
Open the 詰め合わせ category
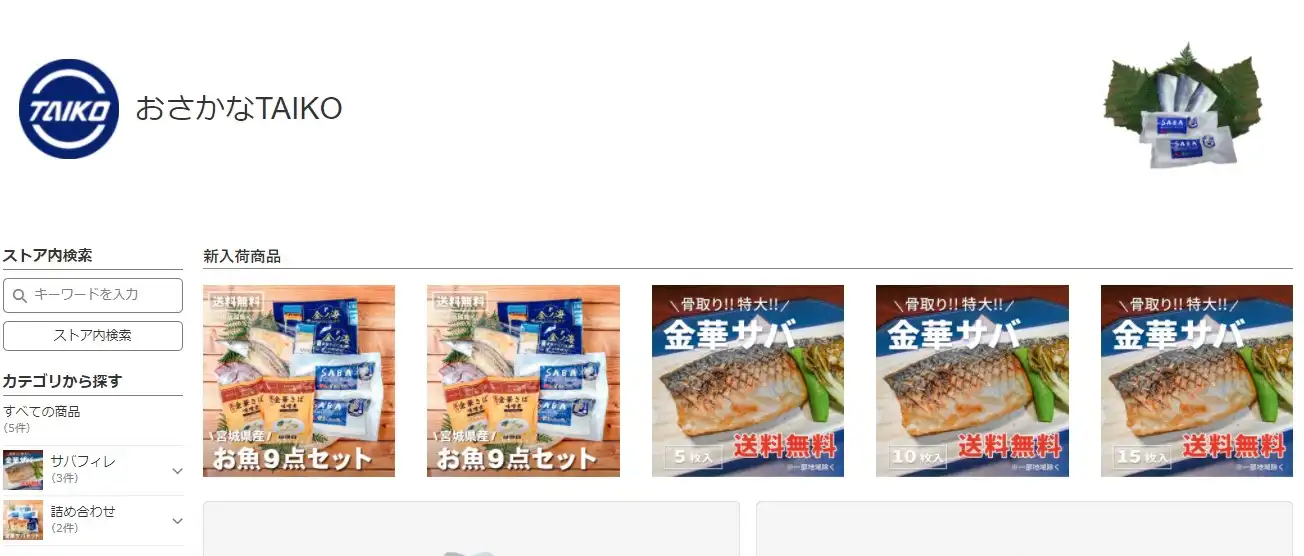[83, 511]
